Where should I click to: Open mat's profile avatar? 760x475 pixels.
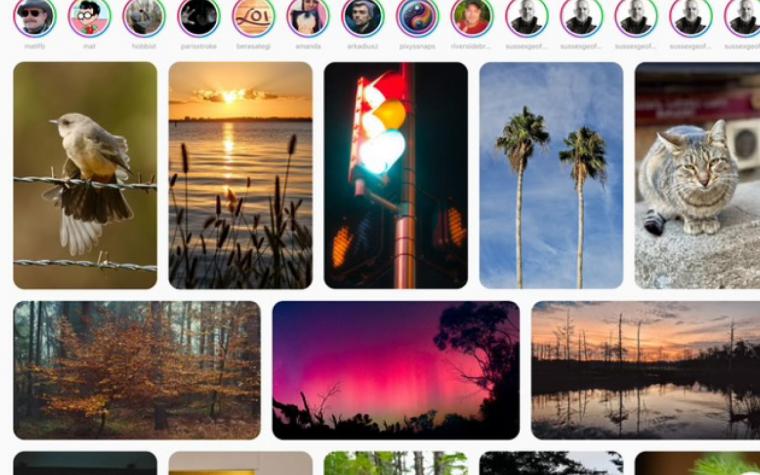click(x=89, y=17)
